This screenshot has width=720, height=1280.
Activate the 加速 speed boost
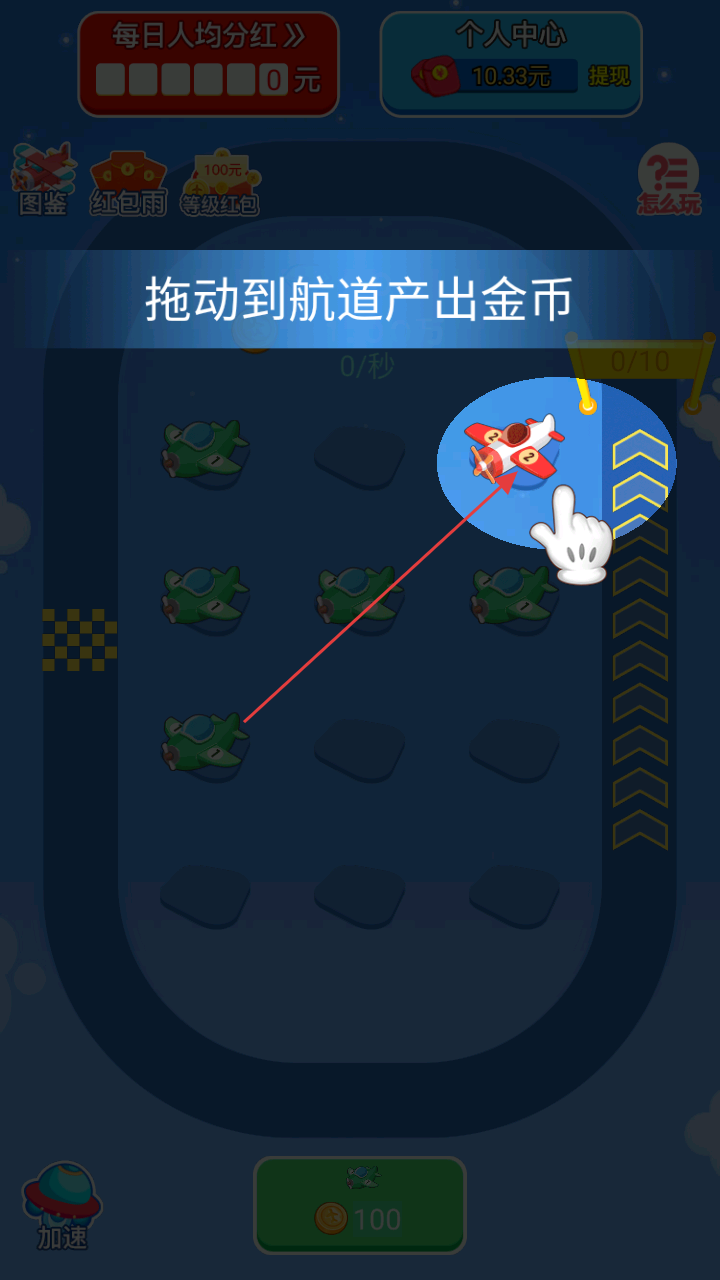[x=62, y=1206]
